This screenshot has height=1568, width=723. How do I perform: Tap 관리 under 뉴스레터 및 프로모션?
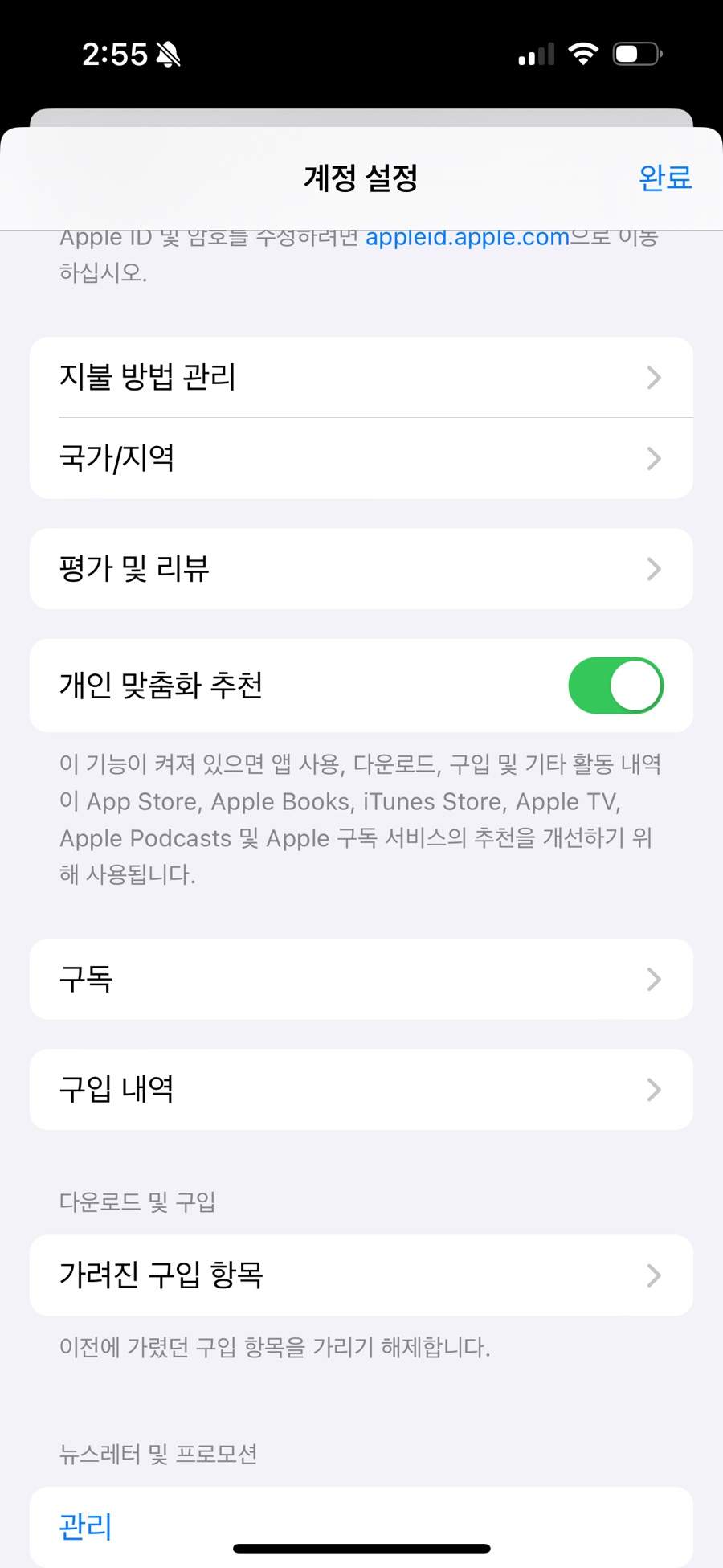tap(86, 1526)
